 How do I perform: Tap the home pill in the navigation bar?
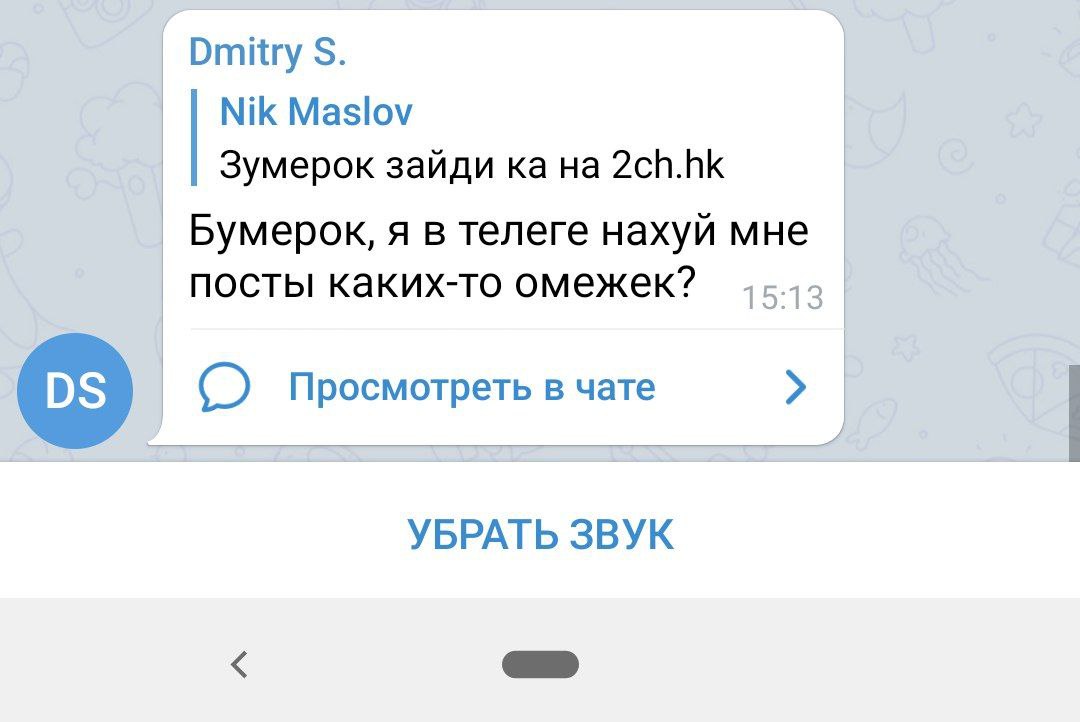[x=540, y=664]
